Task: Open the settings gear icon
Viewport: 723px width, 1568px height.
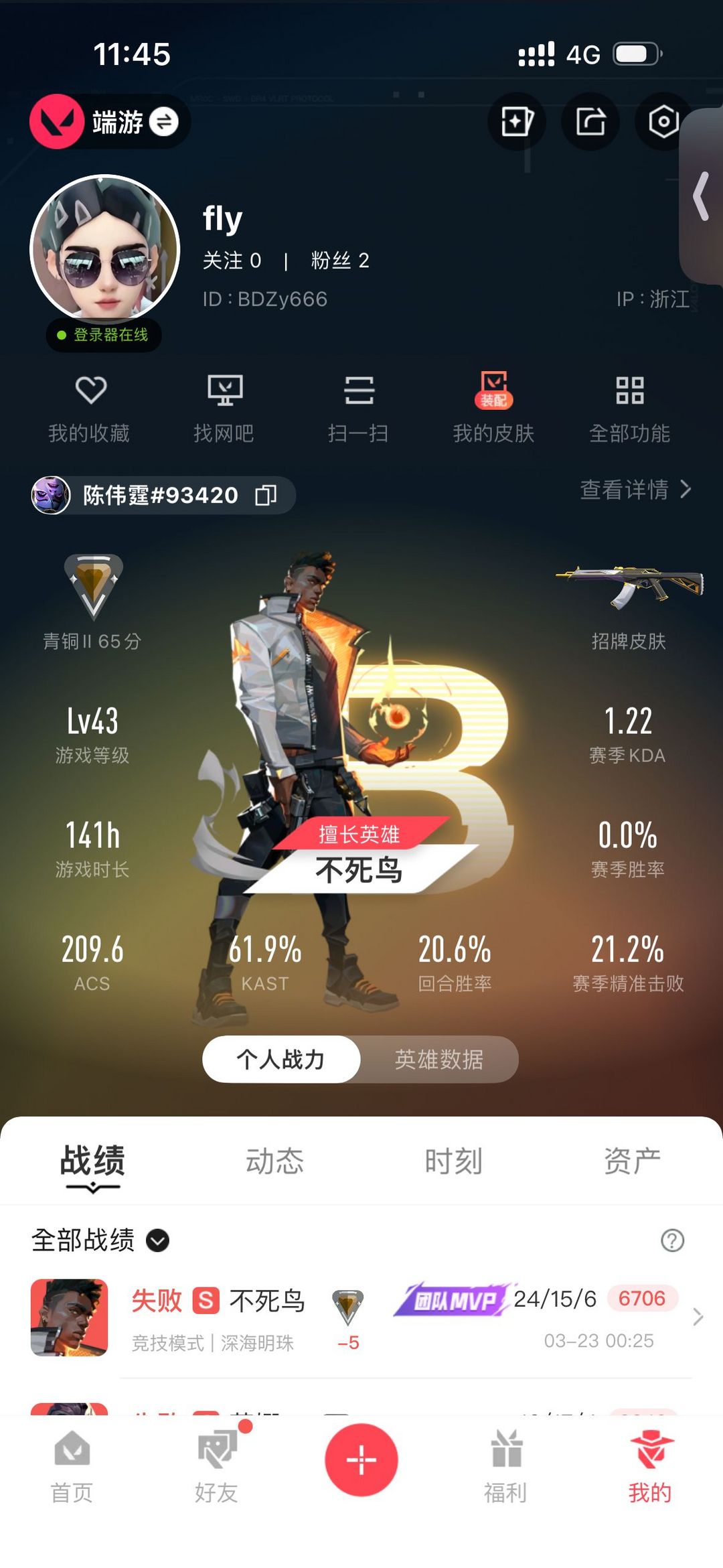Action: pyautogui.click(x=663, y=121)
